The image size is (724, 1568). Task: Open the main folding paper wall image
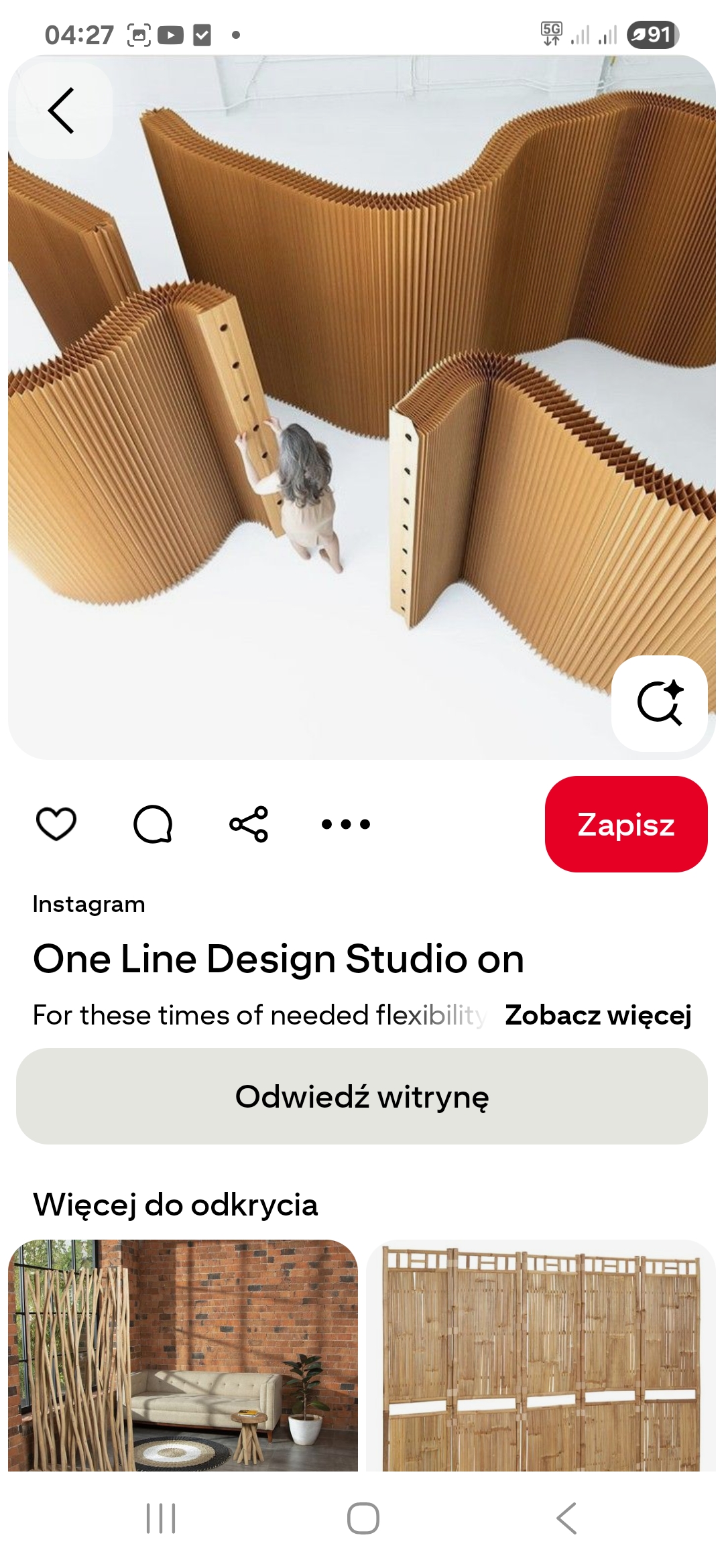pos(362,402)
